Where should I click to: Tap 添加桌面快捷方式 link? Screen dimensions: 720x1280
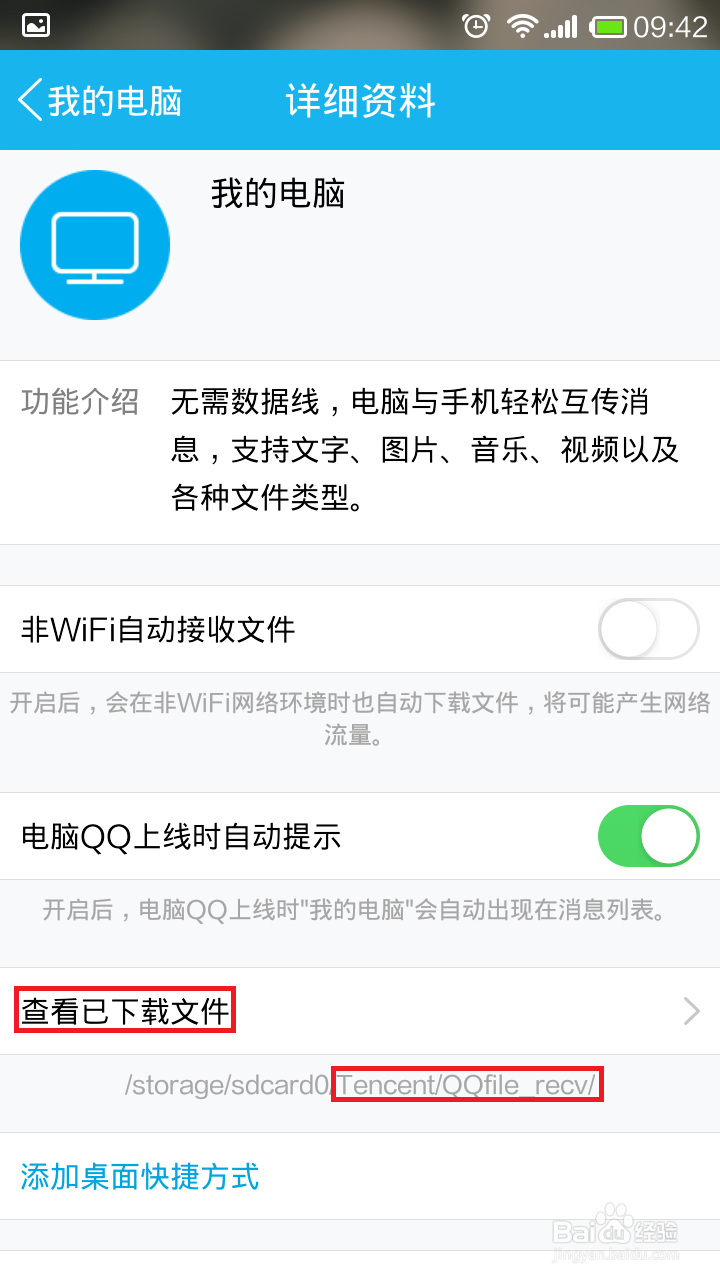139,1177
